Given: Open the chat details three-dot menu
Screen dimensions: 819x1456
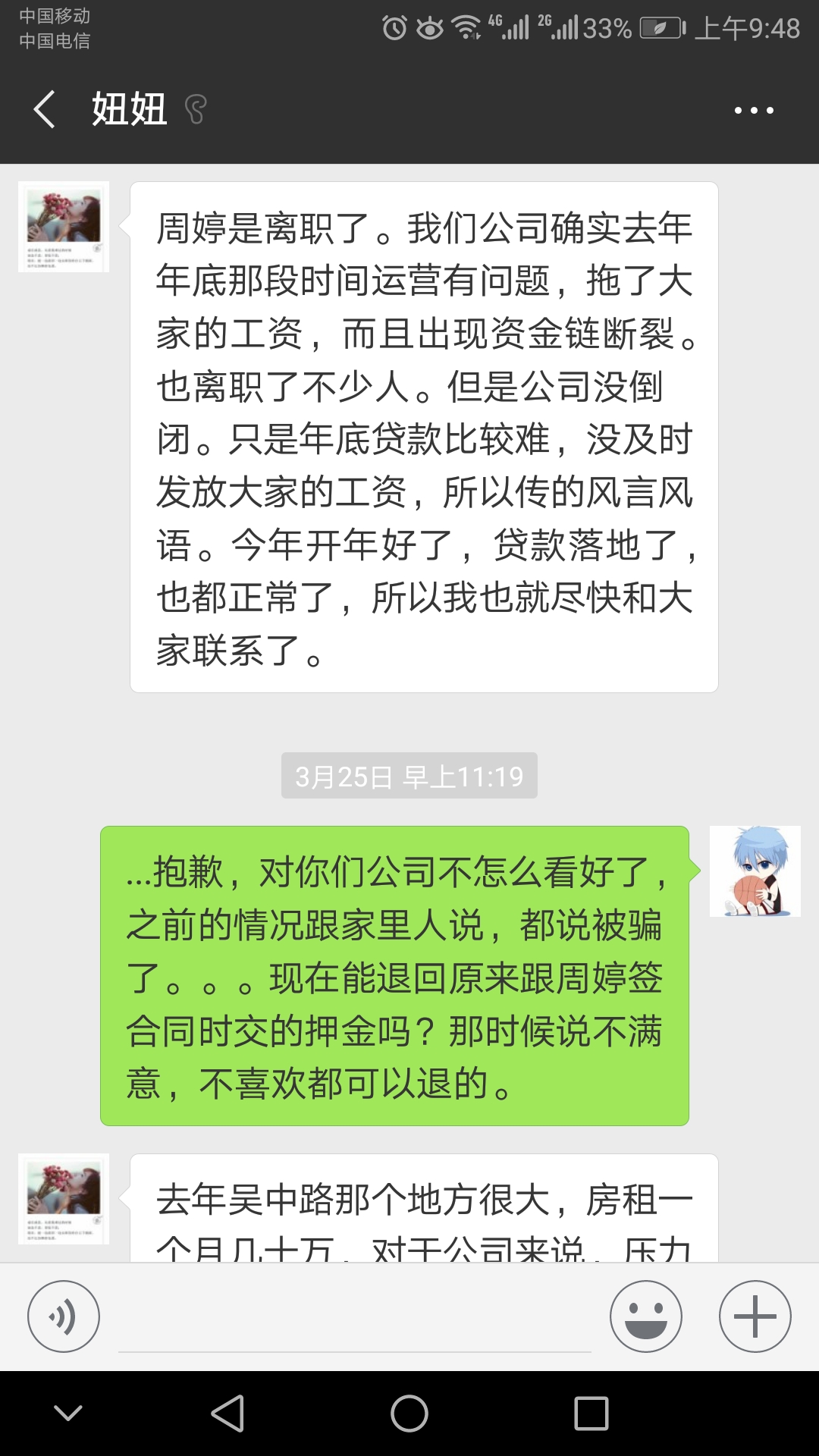Looking at the screenshot, I should [x=754, y=111].
